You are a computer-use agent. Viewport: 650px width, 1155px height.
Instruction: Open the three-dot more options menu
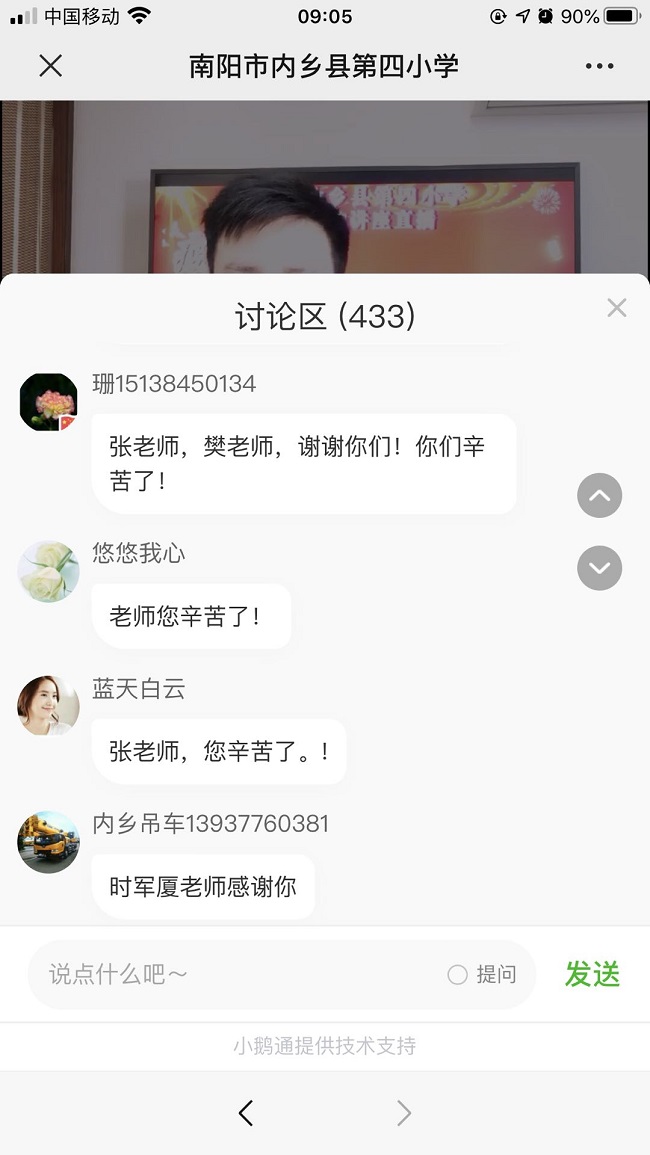tap(599, 66)
